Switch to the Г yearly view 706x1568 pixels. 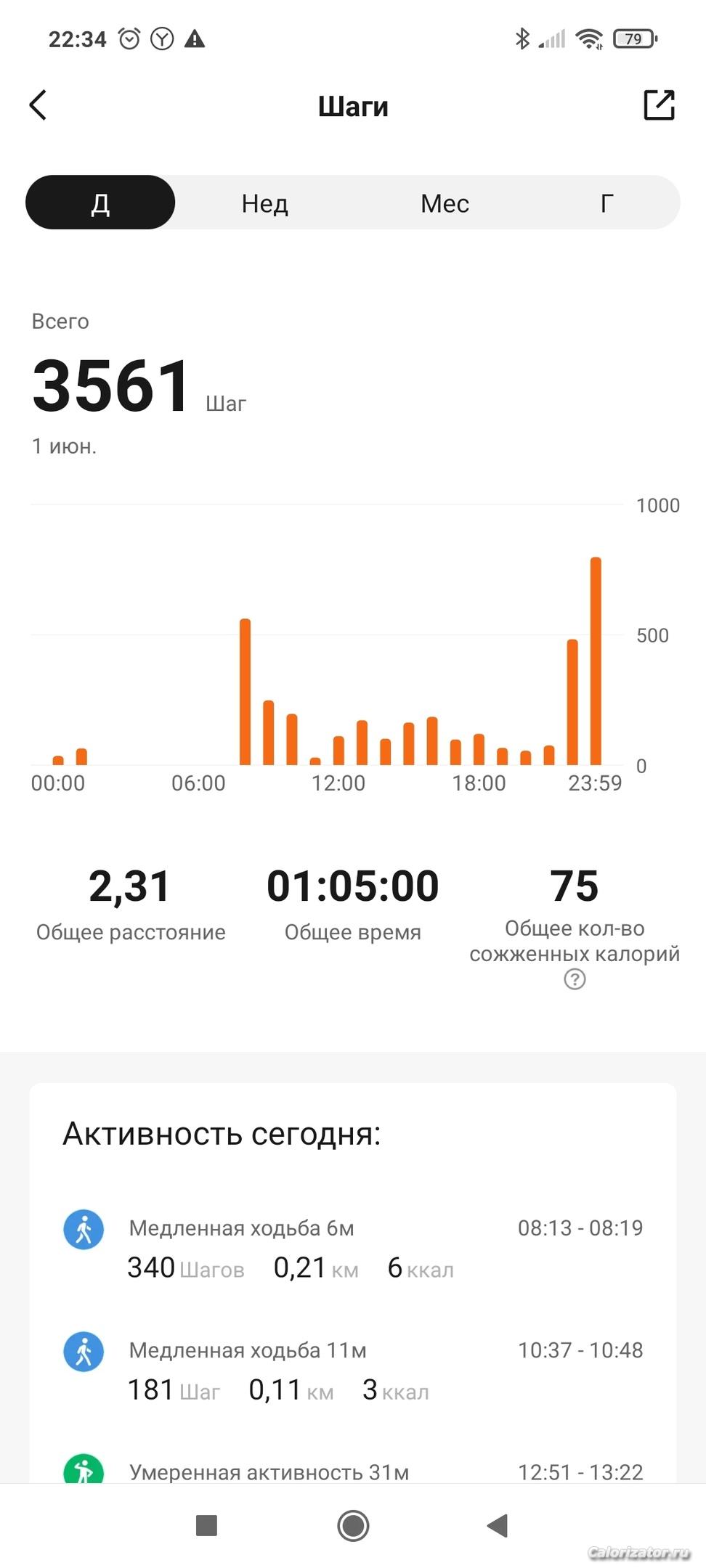606,203
